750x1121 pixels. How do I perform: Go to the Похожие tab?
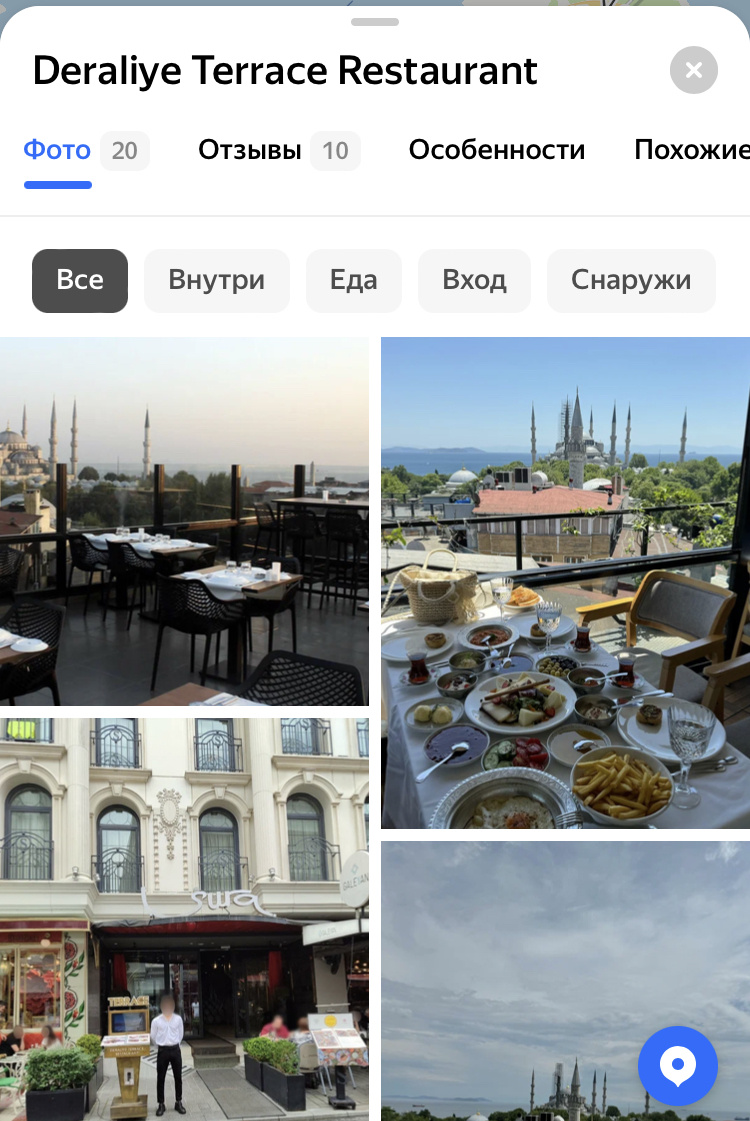tap(692, 151)
